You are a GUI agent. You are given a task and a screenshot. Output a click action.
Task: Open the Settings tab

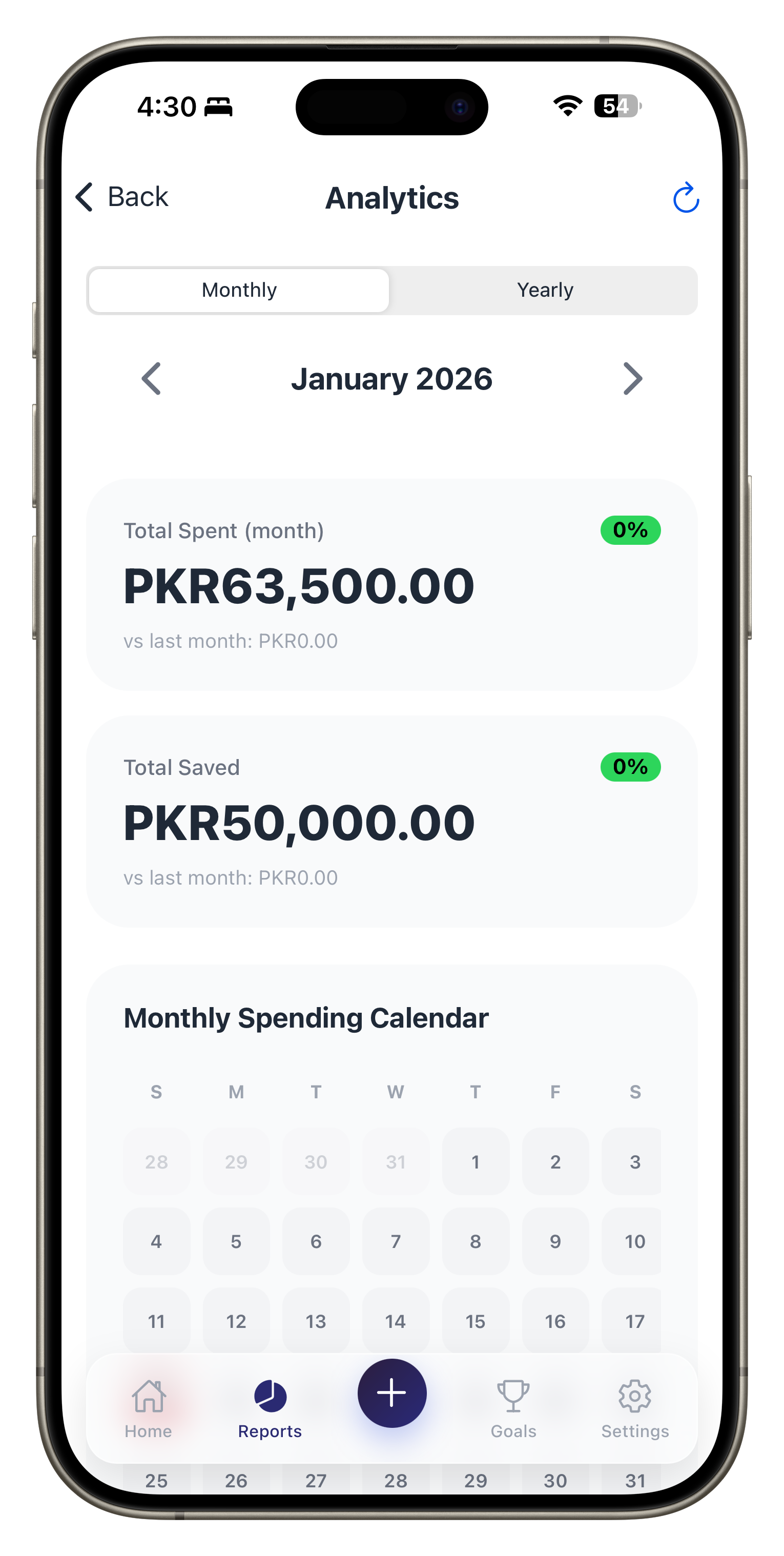coord(634,1408)
